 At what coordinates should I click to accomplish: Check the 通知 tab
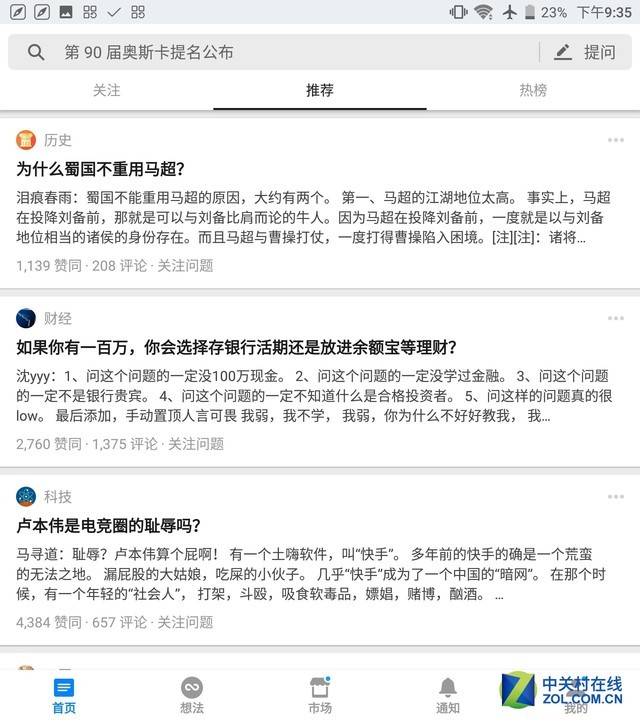[448, 694]
